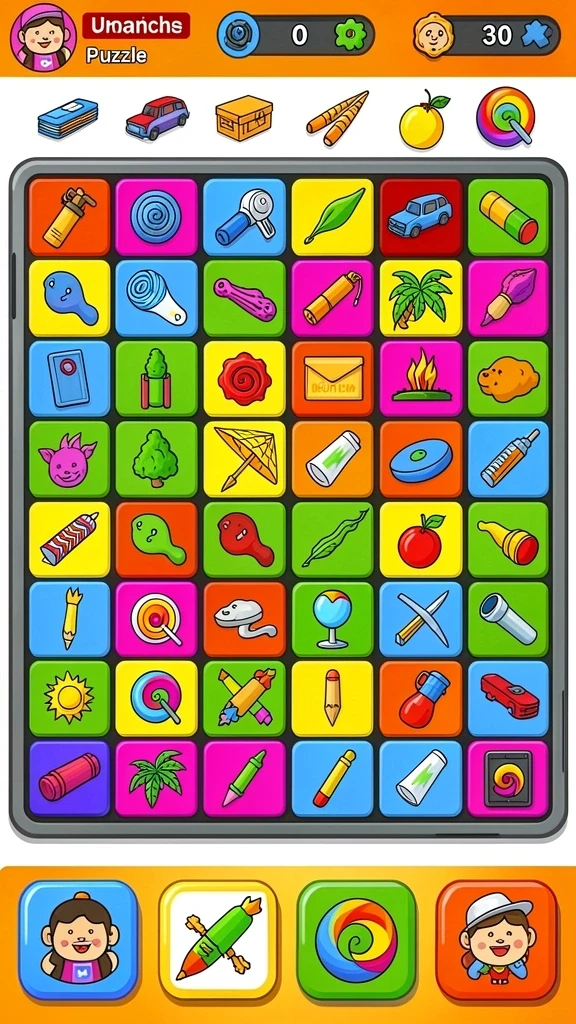This screenshot has height=1024, width=576.
Task: Select the pink animal face tile
Action: (69, 459)
